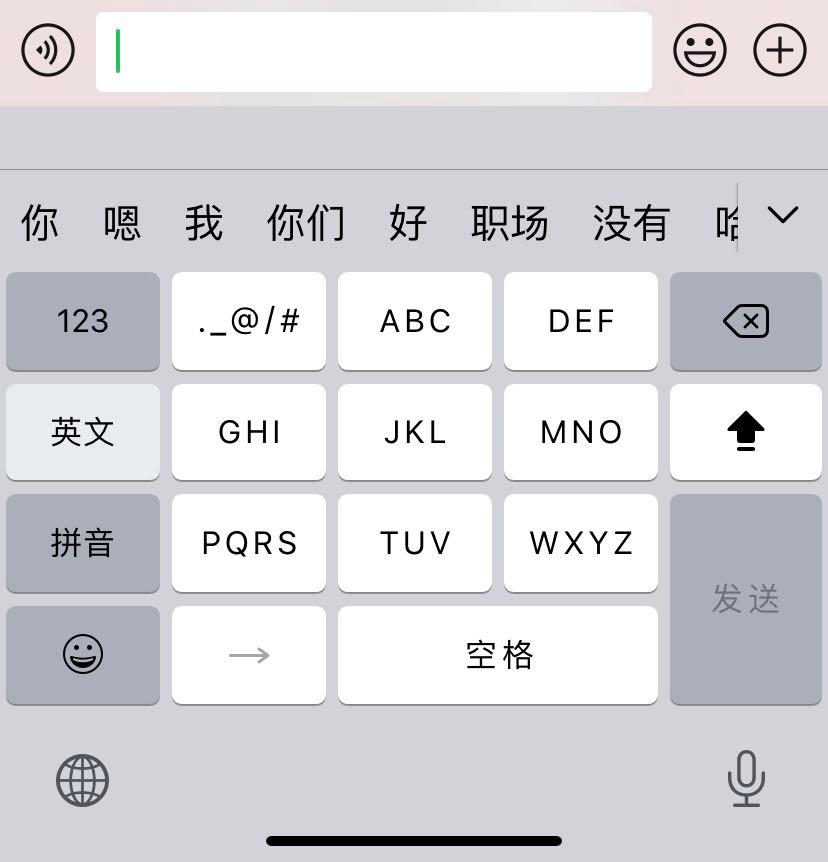Tap the smiley emoji key on keyboard
This screenshot has width=828, height=862.
pos(82,655)
